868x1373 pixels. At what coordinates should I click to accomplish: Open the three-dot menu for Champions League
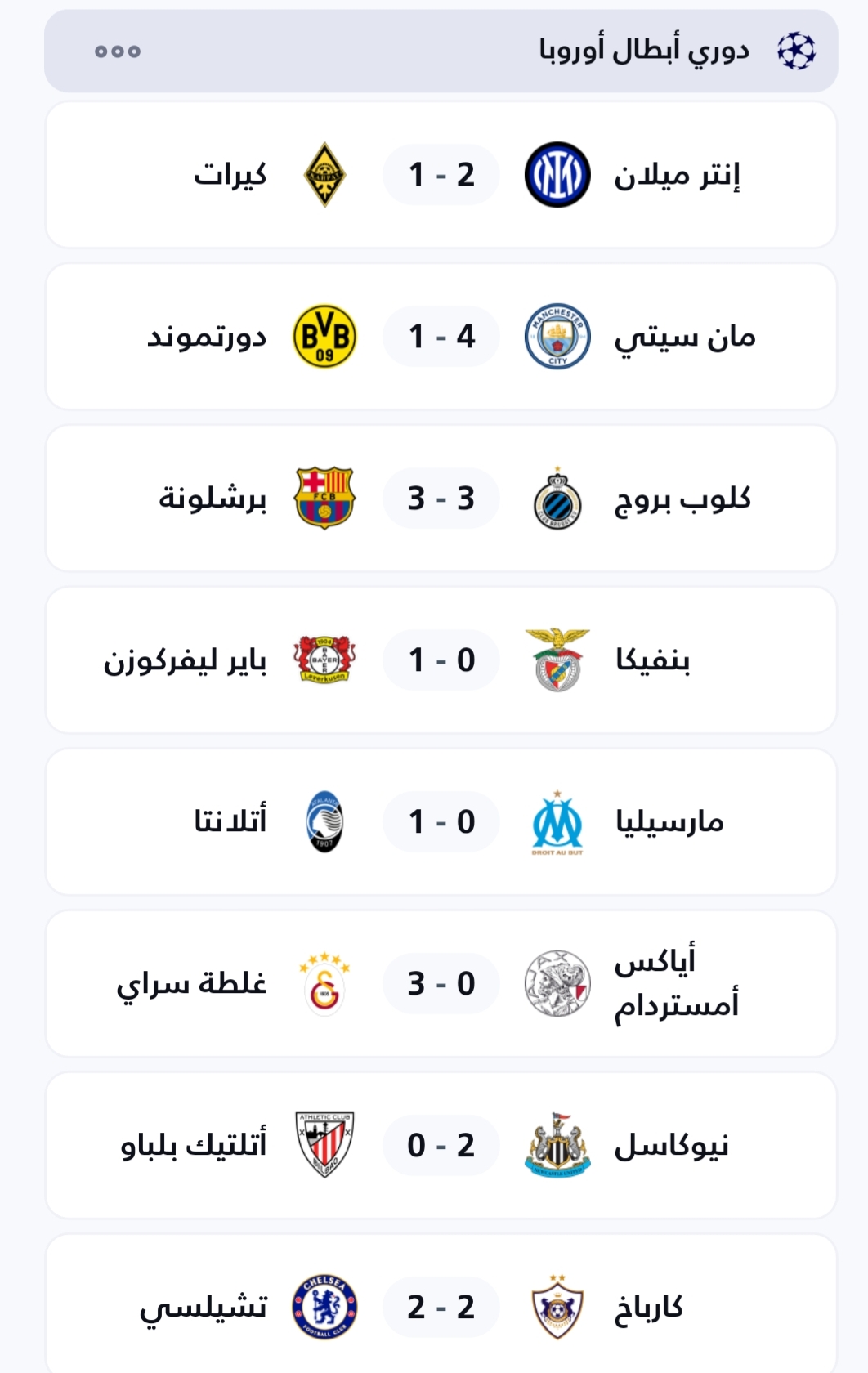click(x=118, y=51)
